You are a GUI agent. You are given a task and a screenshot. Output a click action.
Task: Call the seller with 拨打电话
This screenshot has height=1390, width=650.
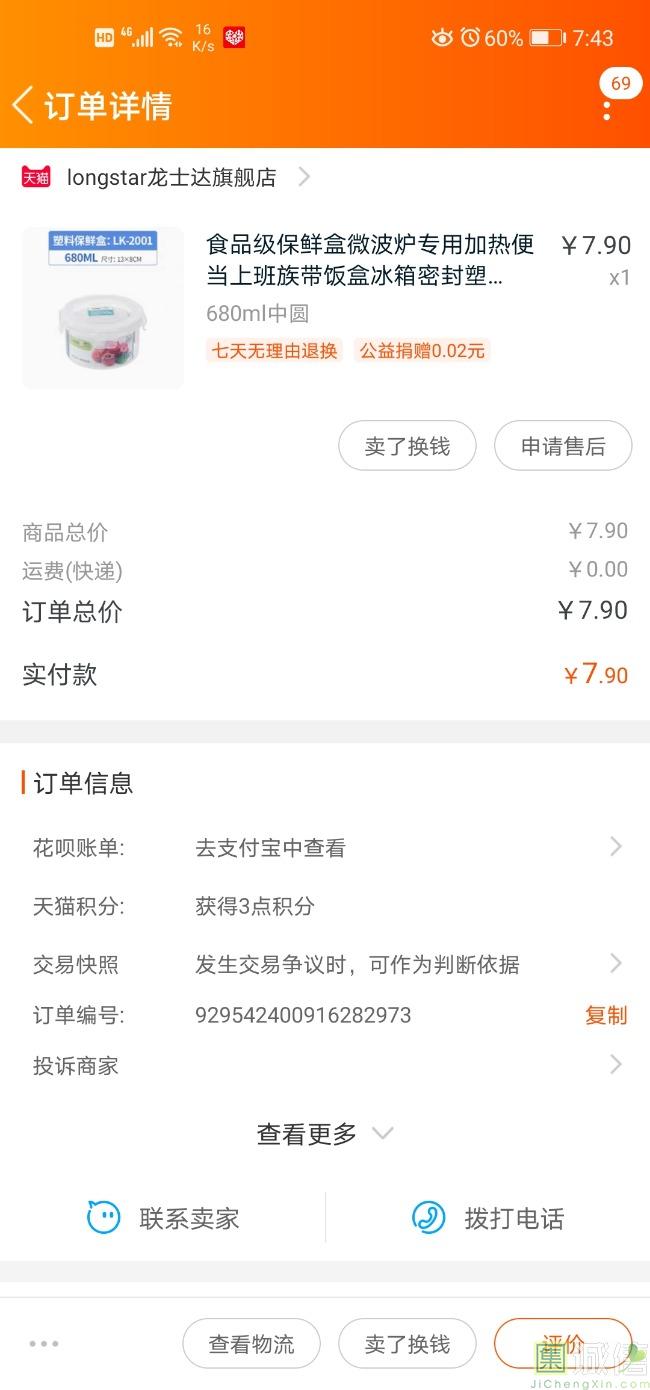pos(489,1218)
